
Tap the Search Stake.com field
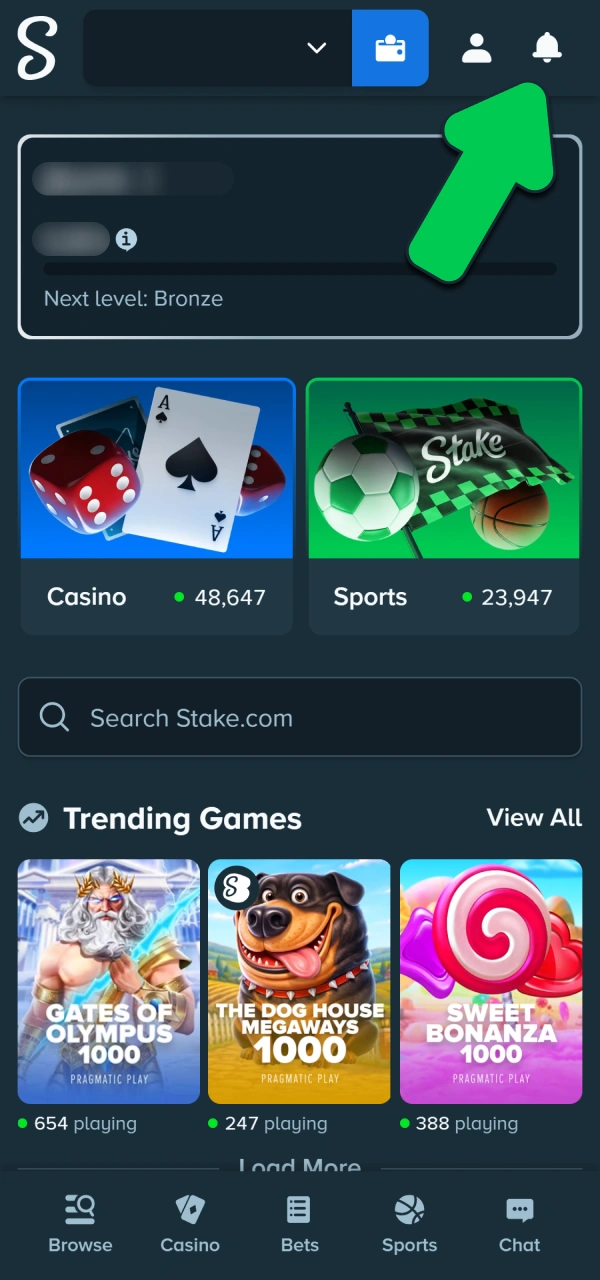(300, 717)
